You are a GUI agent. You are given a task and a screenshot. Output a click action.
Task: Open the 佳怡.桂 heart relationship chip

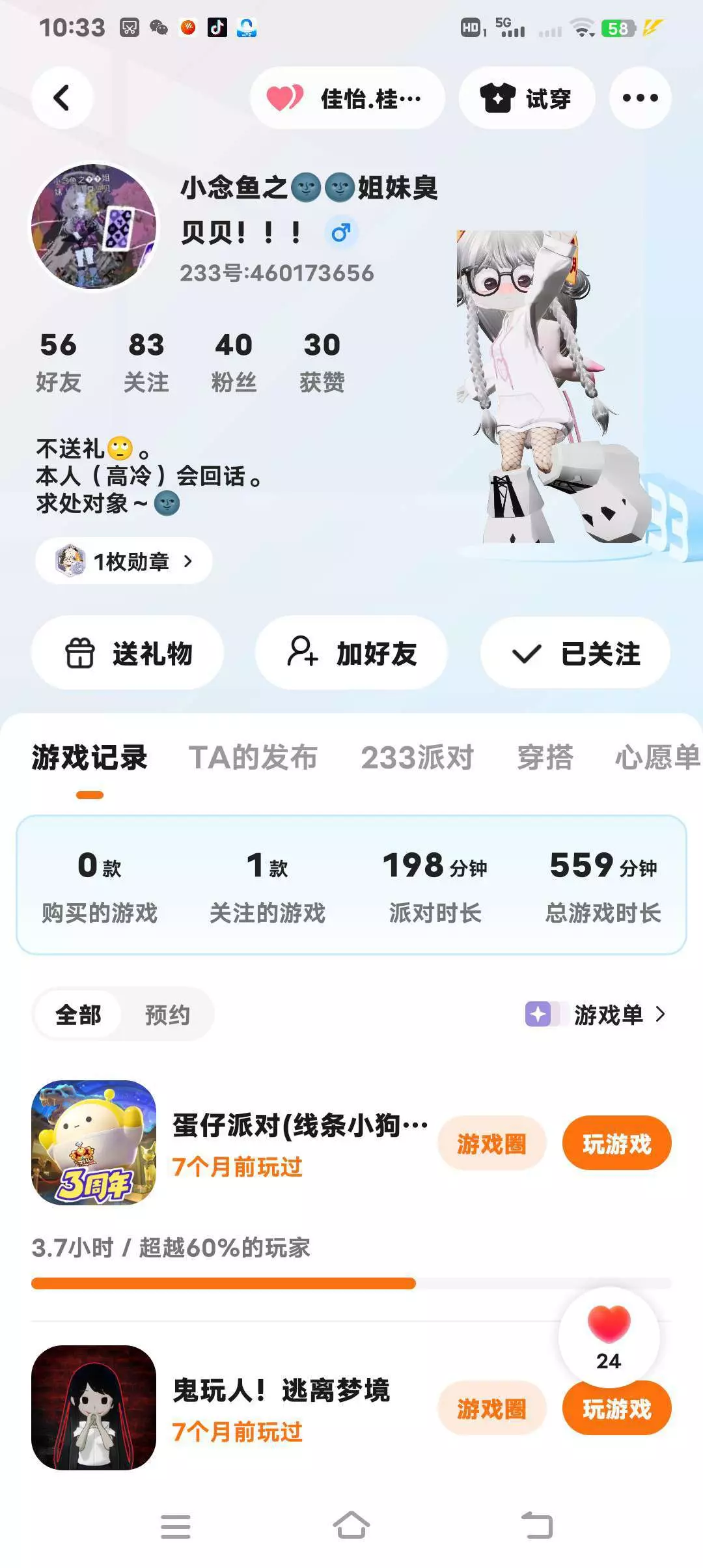(x=348, y=98)
